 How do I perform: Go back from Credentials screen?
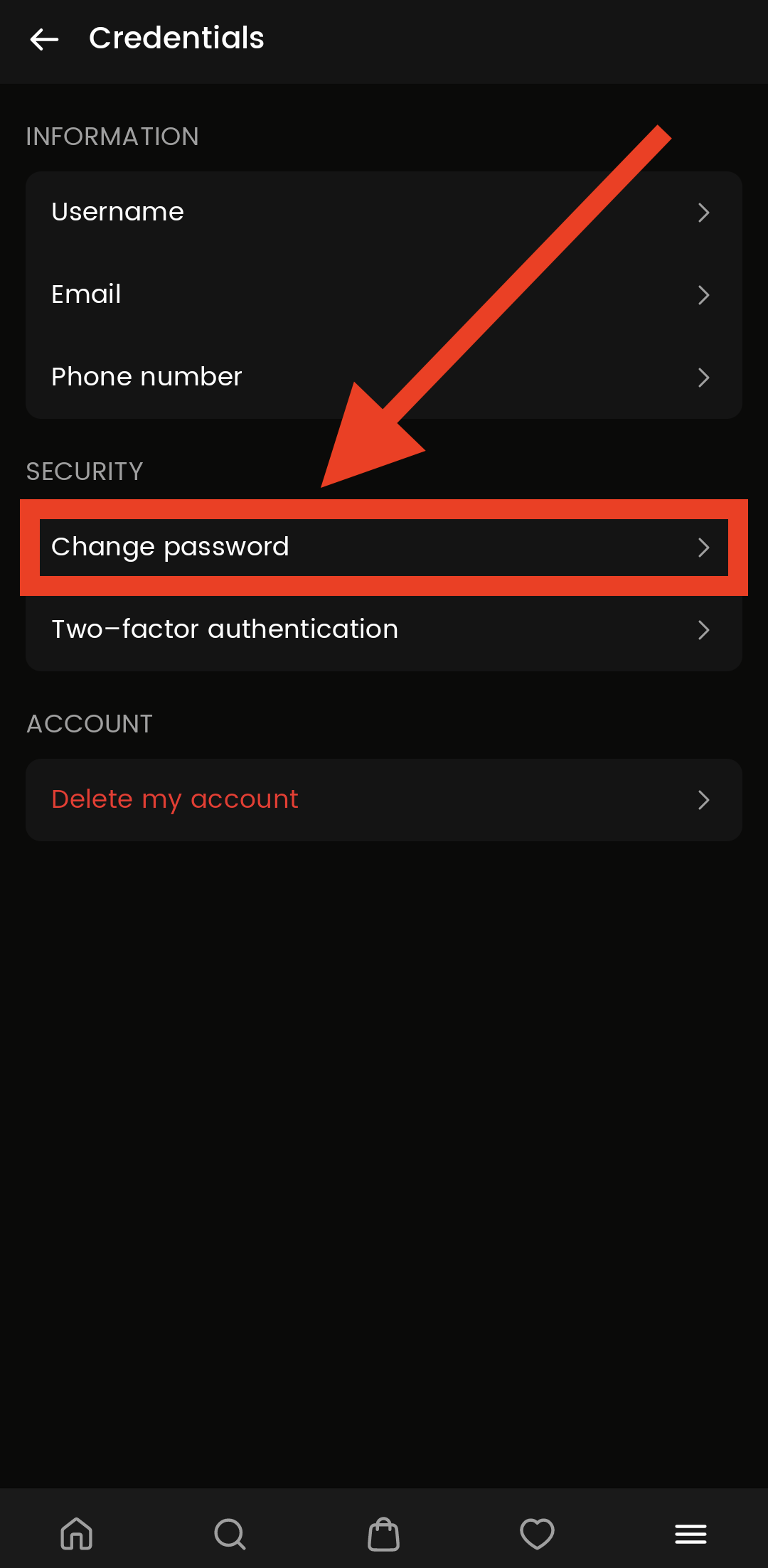44,39
